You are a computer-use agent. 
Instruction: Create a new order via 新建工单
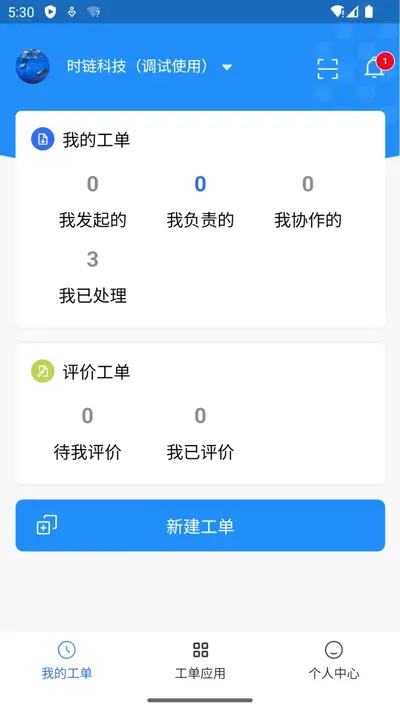pyautogui.click(x=200, y=525)
